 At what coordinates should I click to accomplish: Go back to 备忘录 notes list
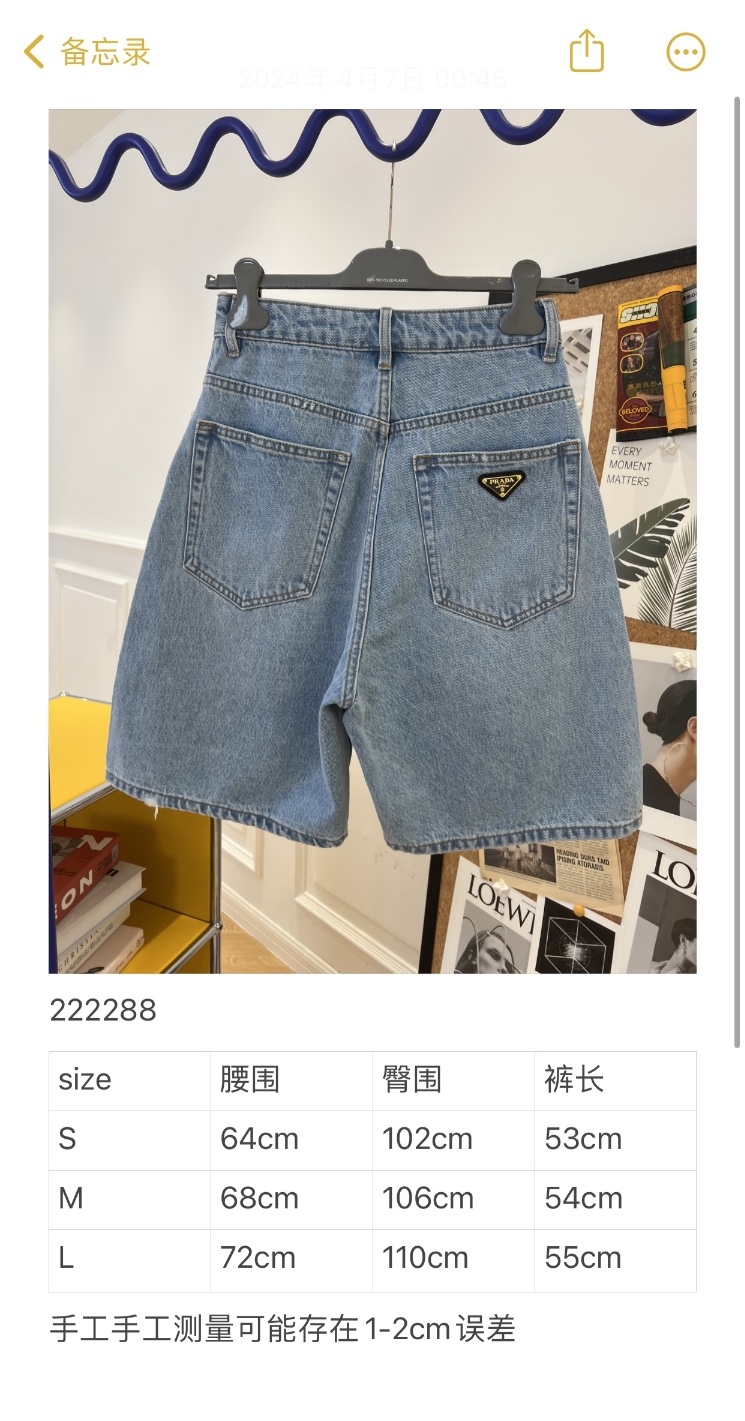(87, 52)
